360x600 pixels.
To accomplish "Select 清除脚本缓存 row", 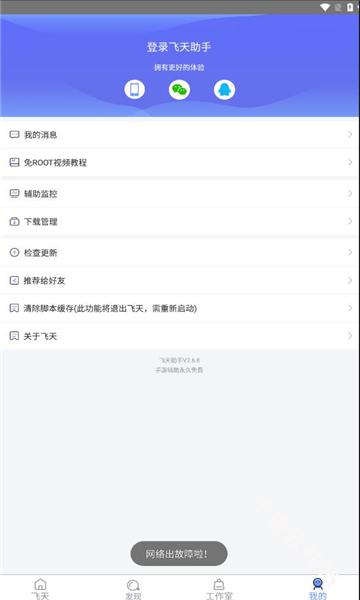I will click(180, 308).
